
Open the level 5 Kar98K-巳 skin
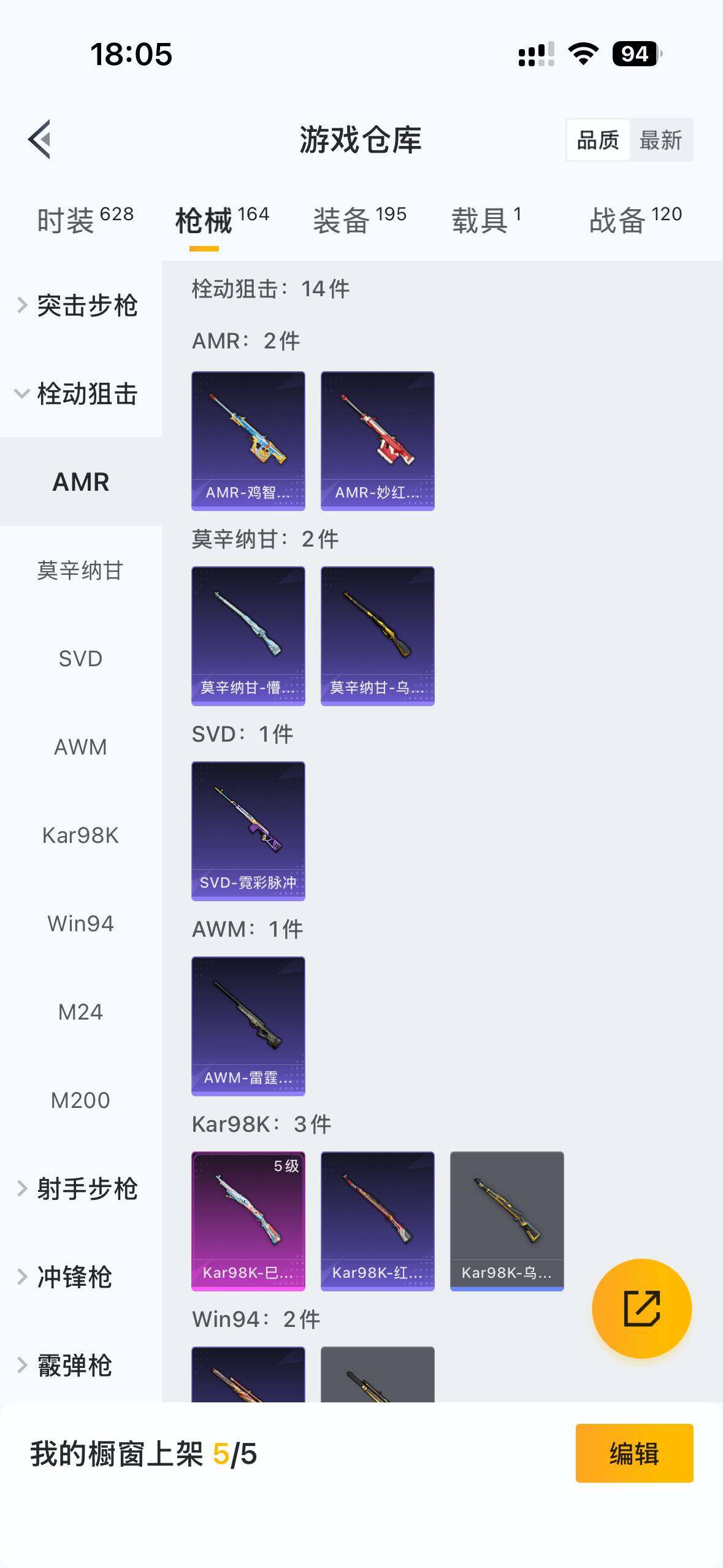pyautogui.click(x=248, y=1221)
